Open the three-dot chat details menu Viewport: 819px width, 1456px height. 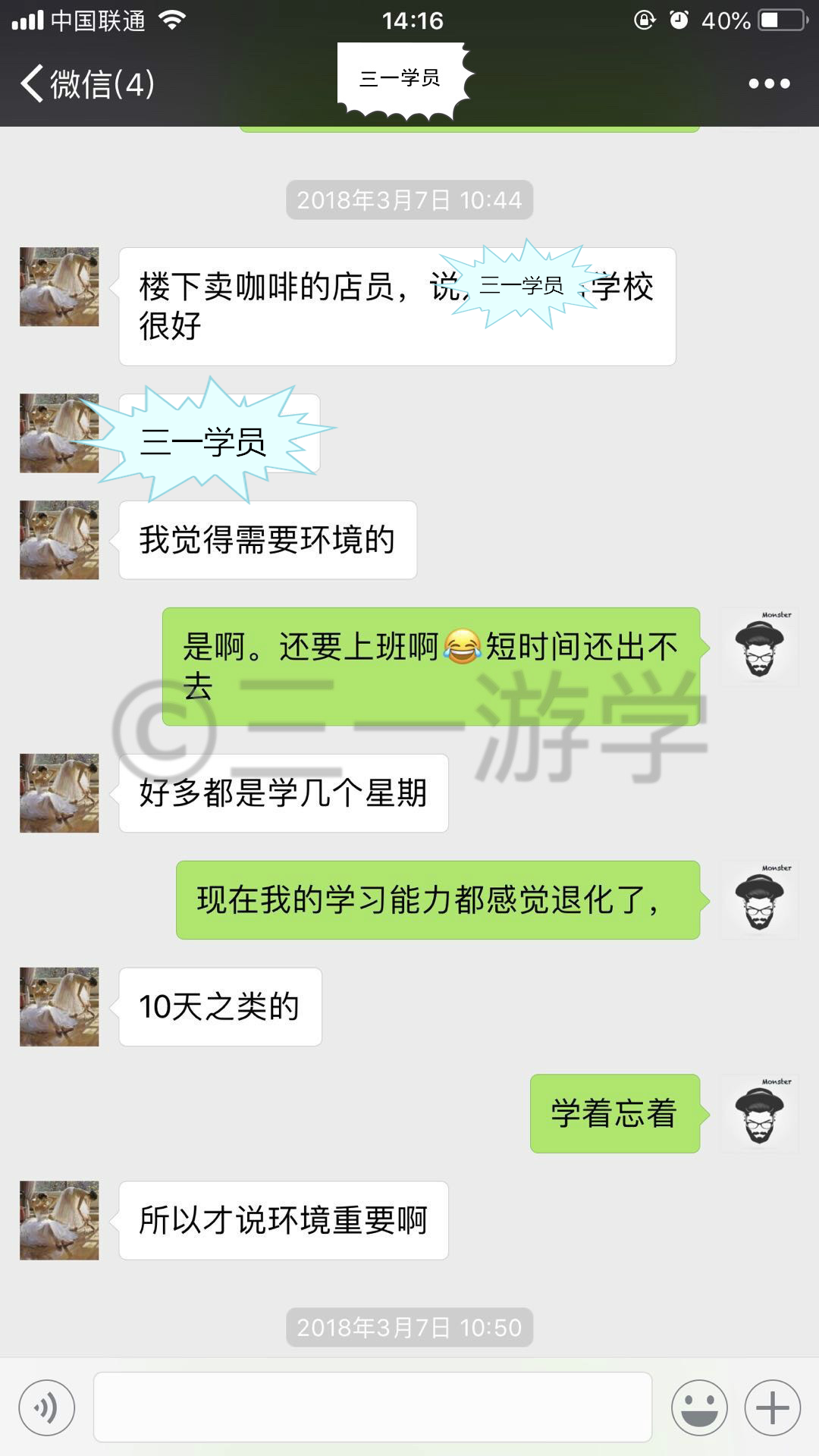pyautogui.click(x=769, y=83)
